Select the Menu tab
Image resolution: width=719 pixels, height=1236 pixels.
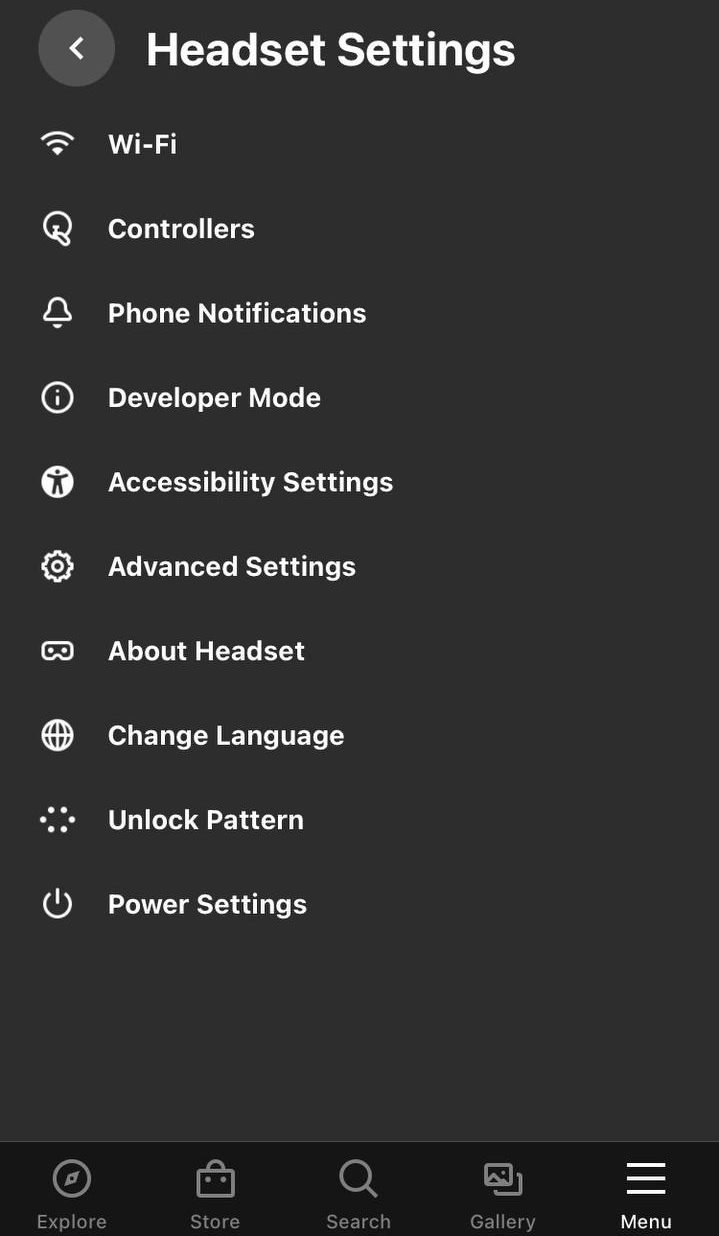tap(646, 1194)
